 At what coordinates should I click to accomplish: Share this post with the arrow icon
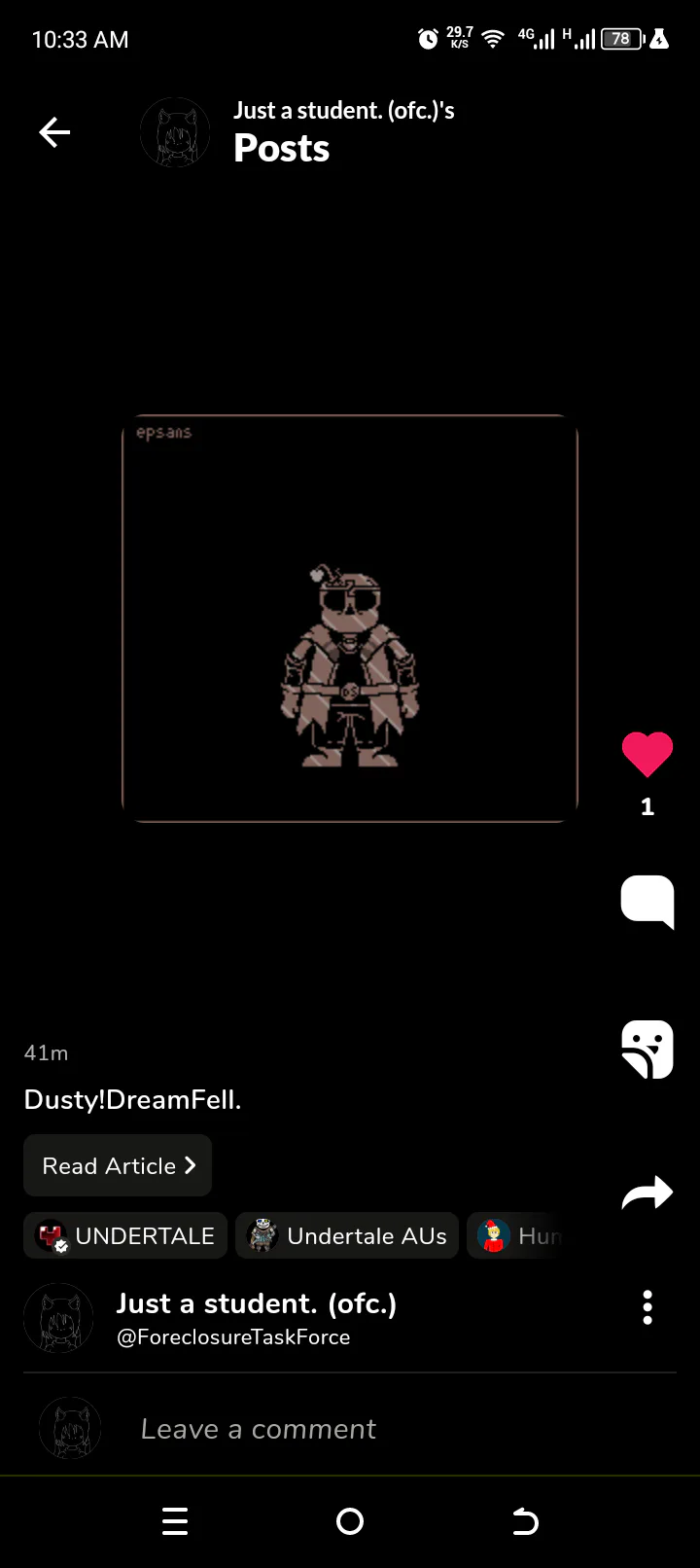647,1193
